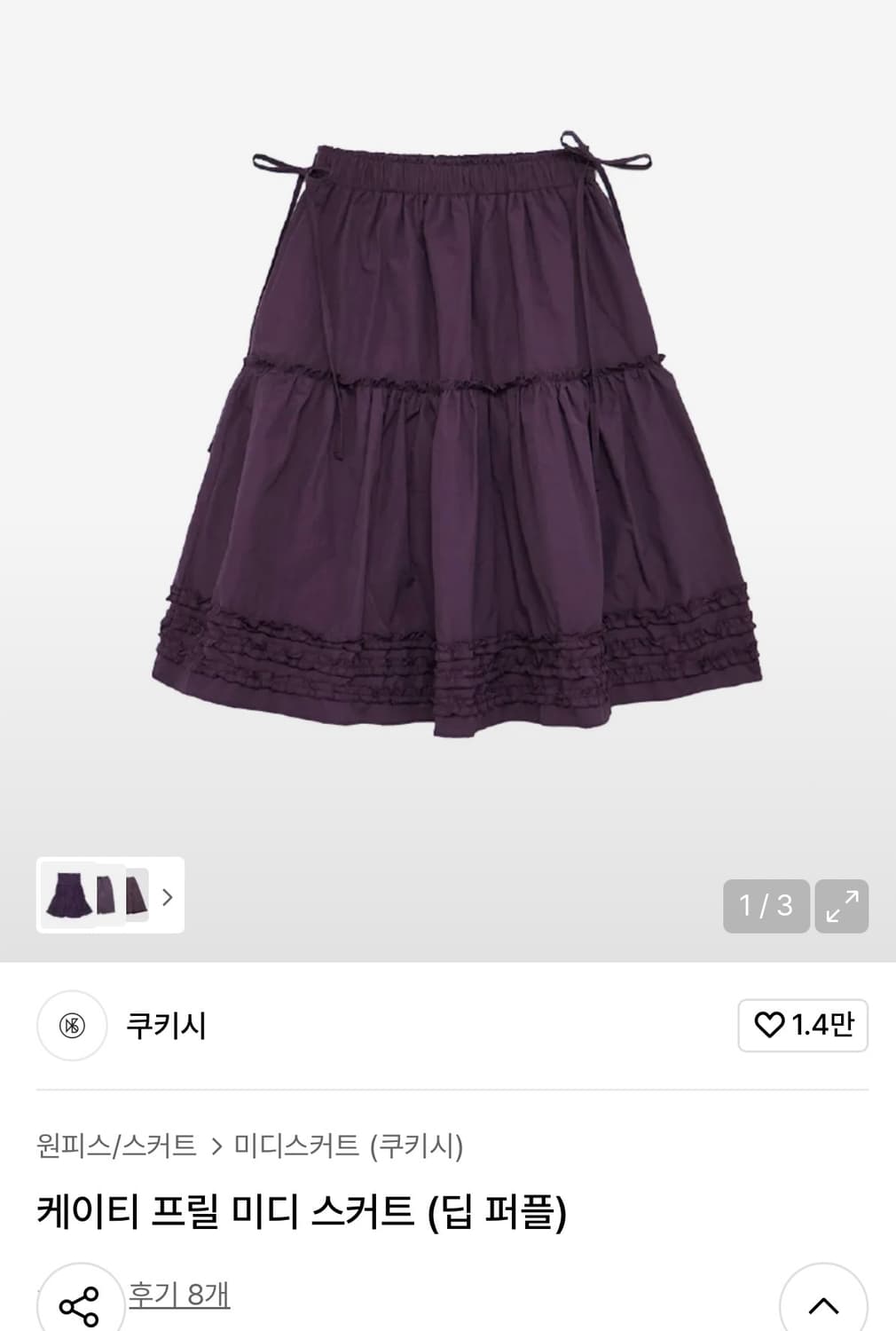Viewport: 896px width, 1331px height.
Task: Tap the 1.4만 like counter button
Action: coord(803,1025)
